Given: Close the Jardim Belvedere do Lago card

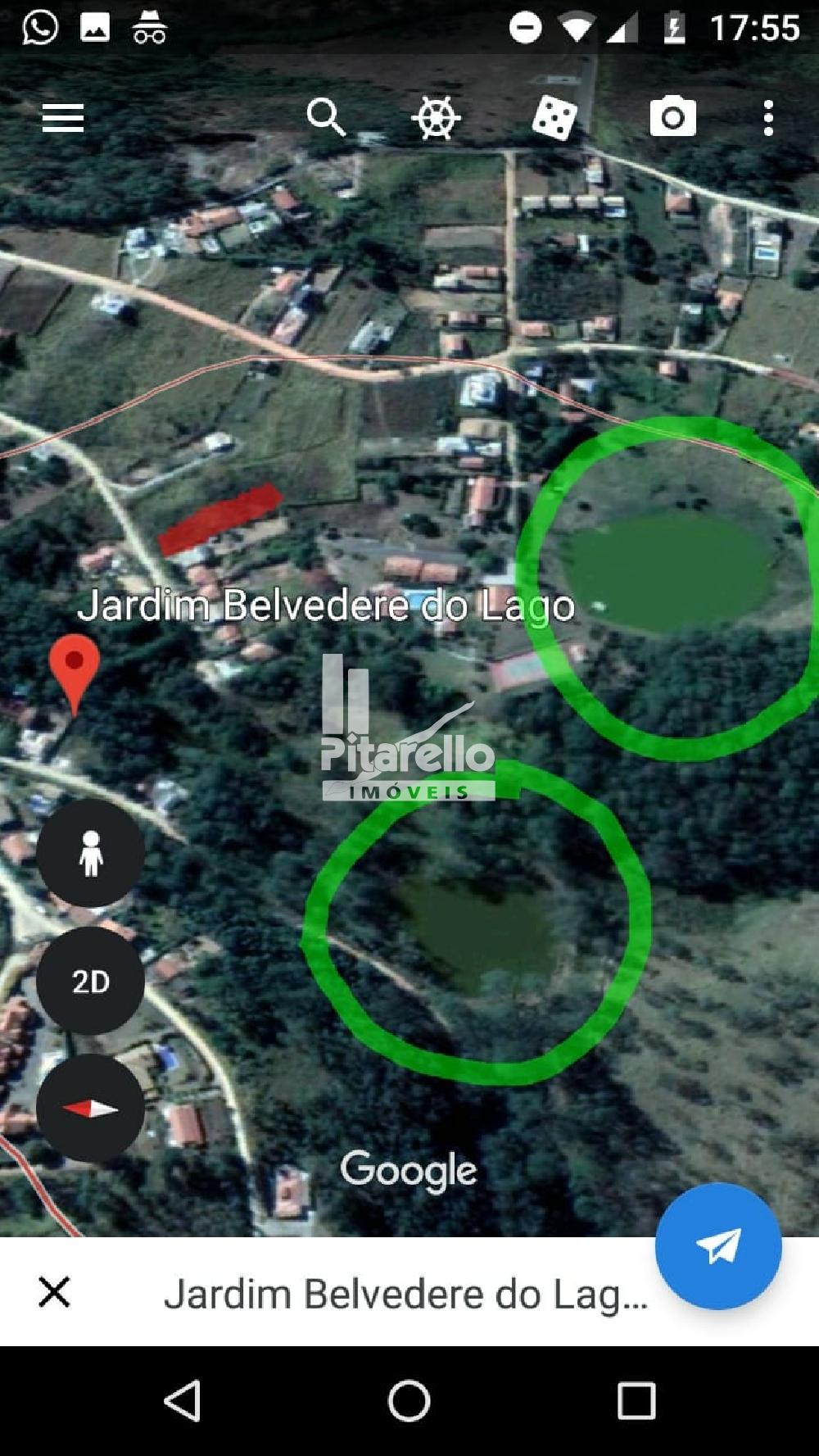Looking at the screenshot, I should pyautogui.click(x=54, y=1292).
